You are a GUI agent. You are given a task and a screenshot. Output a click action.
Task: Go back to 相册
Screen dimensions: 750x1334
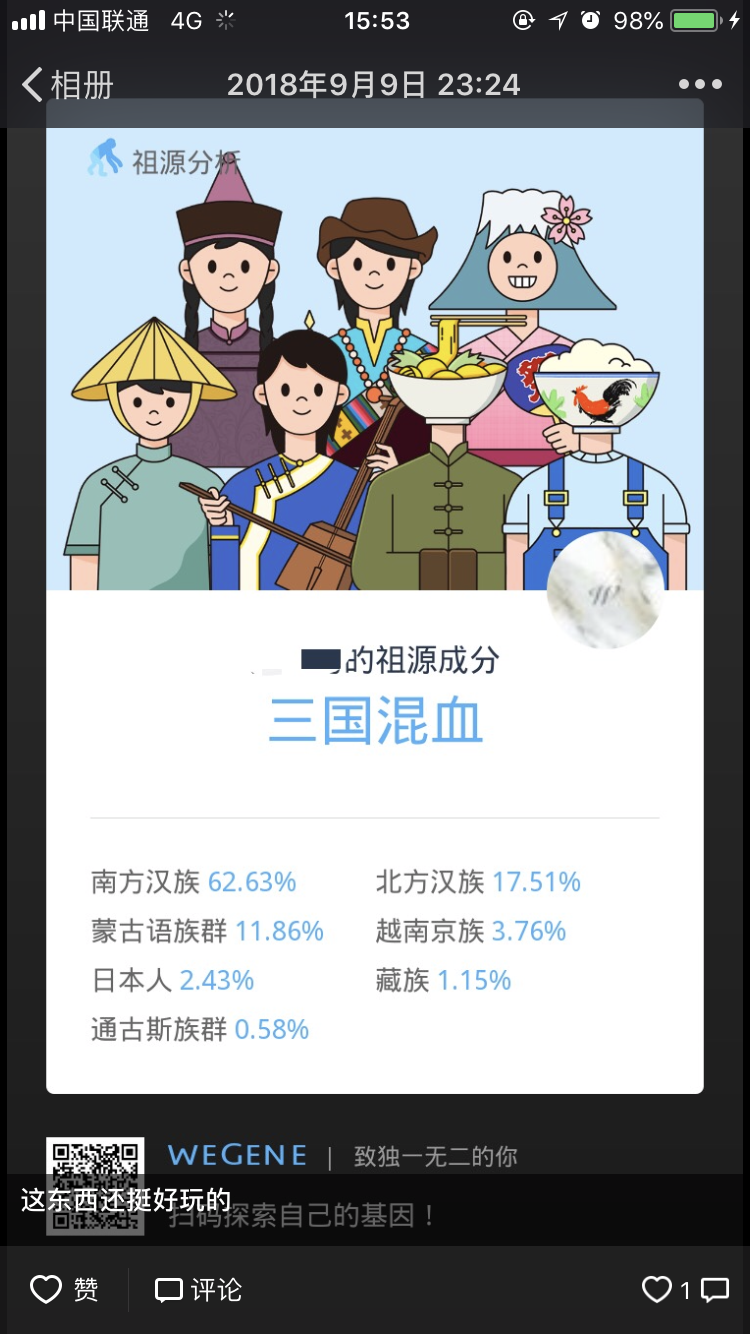click(x=68, y=85)
